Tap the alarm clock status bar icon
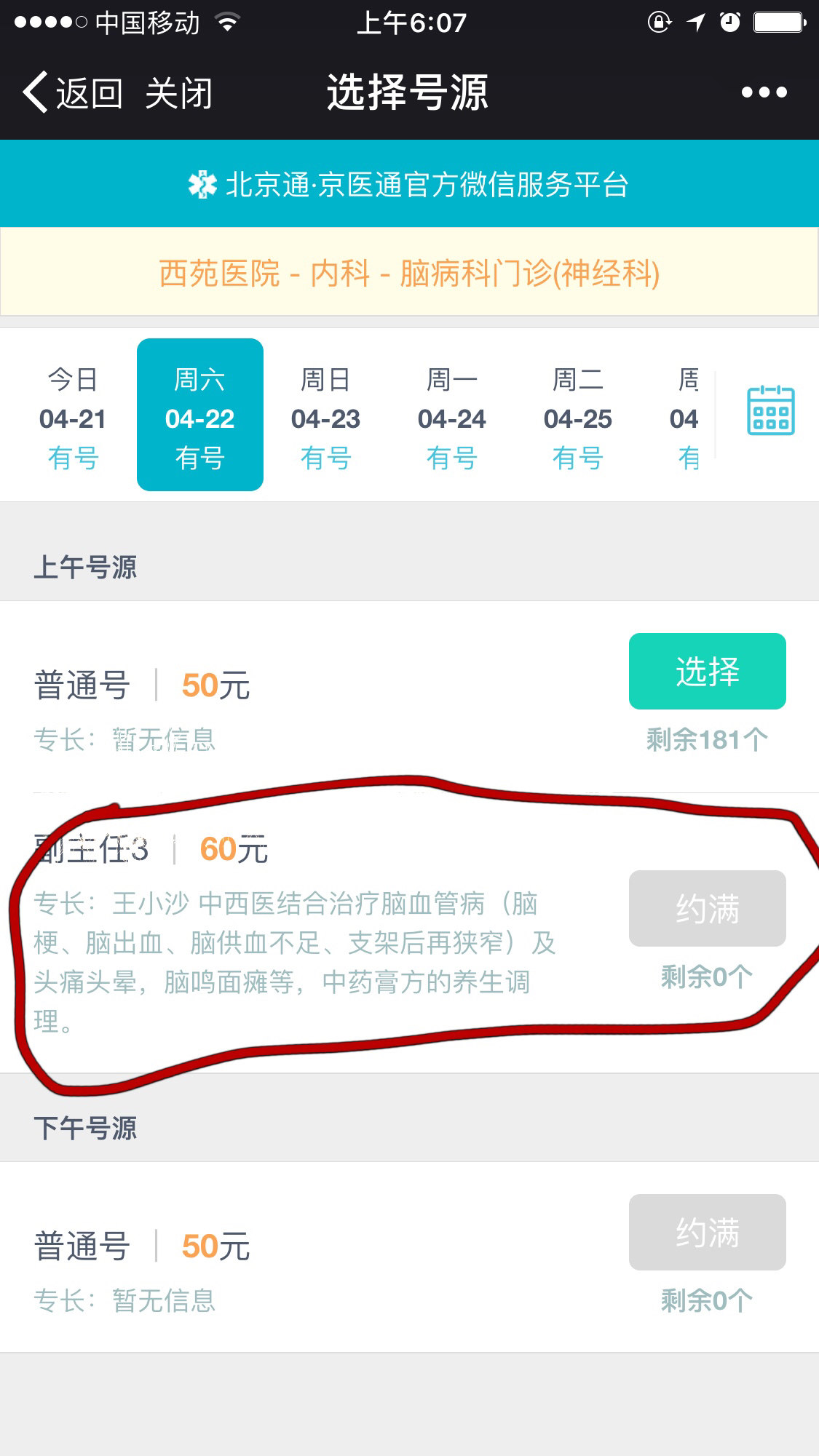The width and height of the screenshot is (819, 1456). tap(730, 22)
